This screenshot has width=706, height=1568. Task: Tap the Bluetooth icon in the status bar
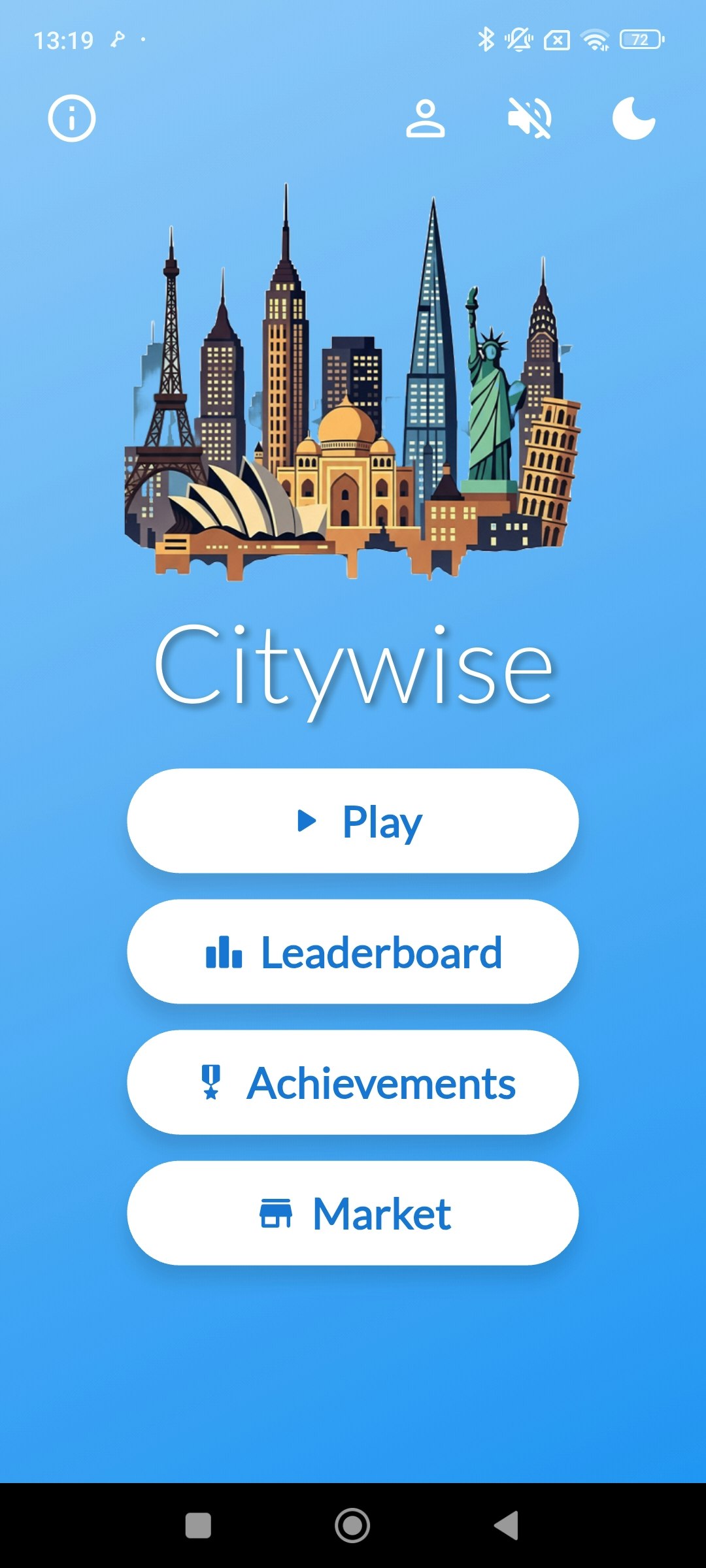click(x=485, y=39)
